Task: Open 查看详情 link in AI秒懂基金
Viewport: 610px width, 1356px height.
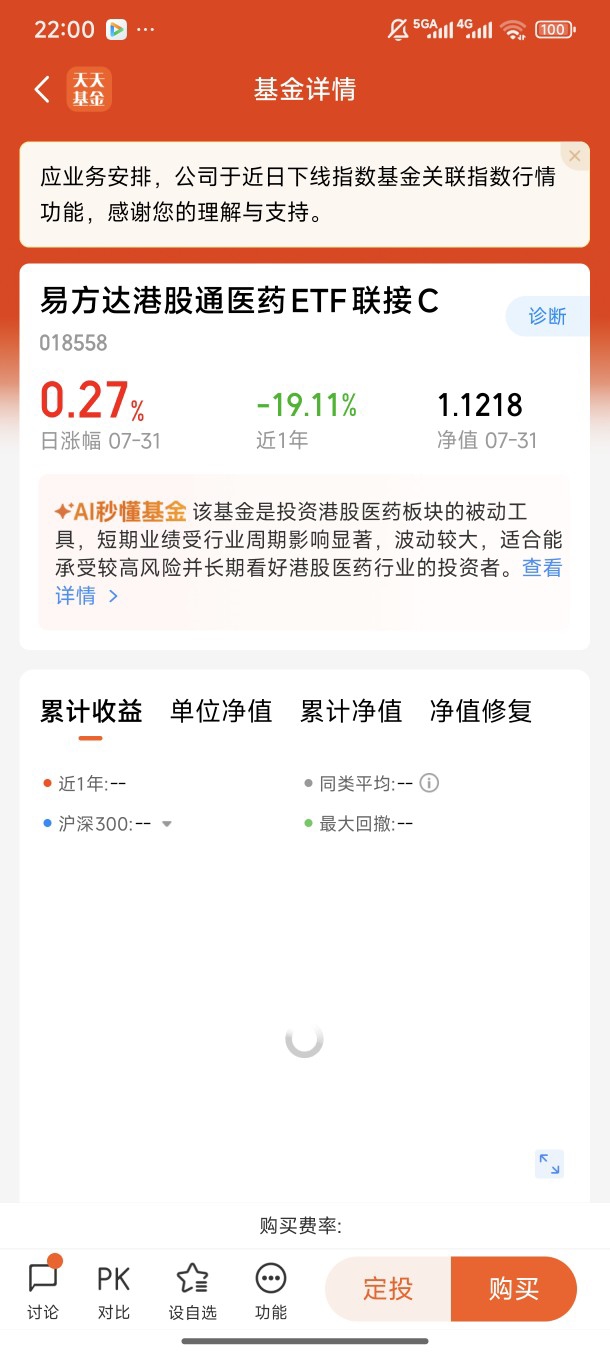Action: [x=308, y=582]
